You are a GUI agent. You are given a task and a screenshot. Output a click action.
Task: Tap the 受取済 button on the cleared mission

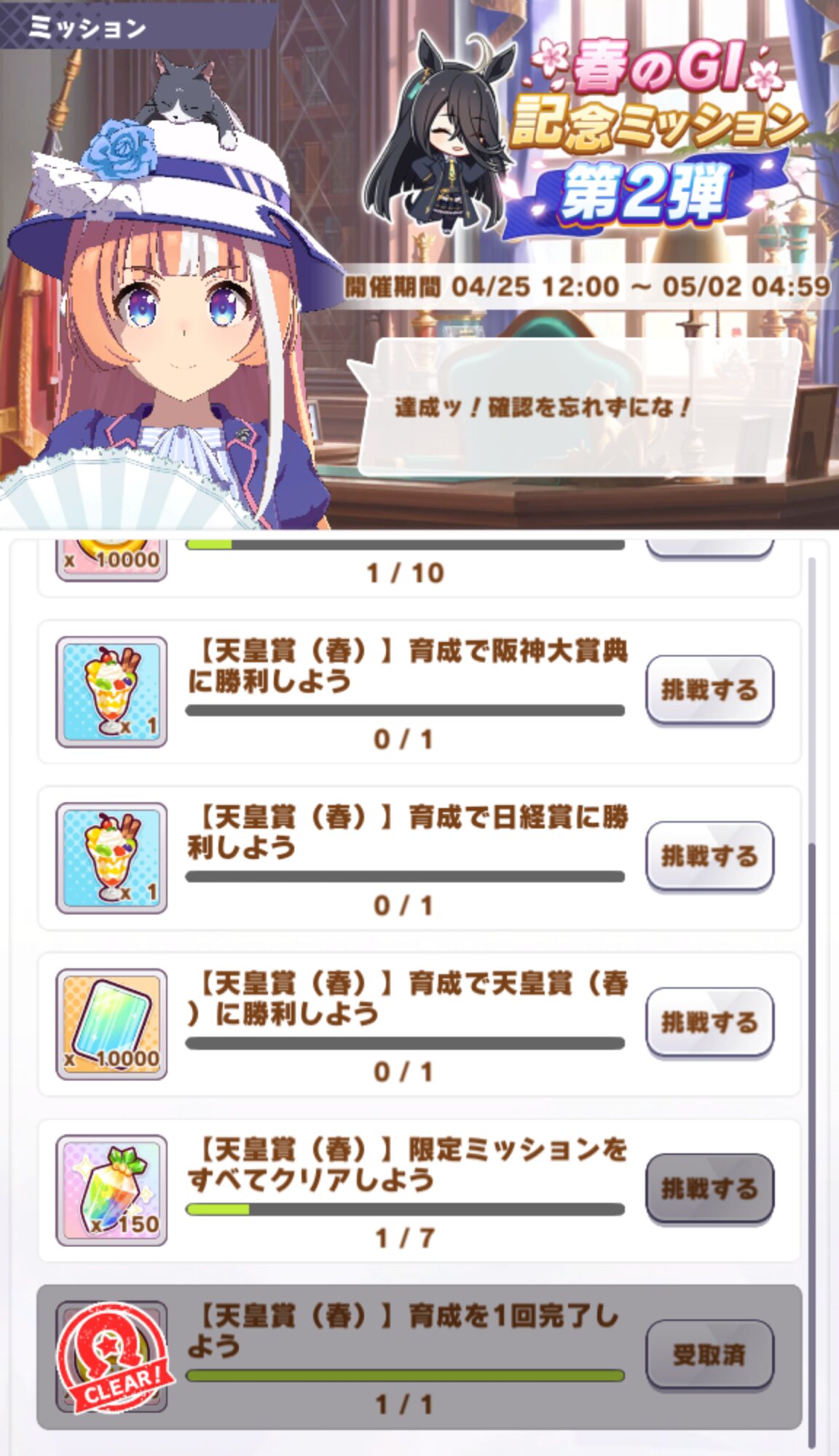tap(709, 1354)
